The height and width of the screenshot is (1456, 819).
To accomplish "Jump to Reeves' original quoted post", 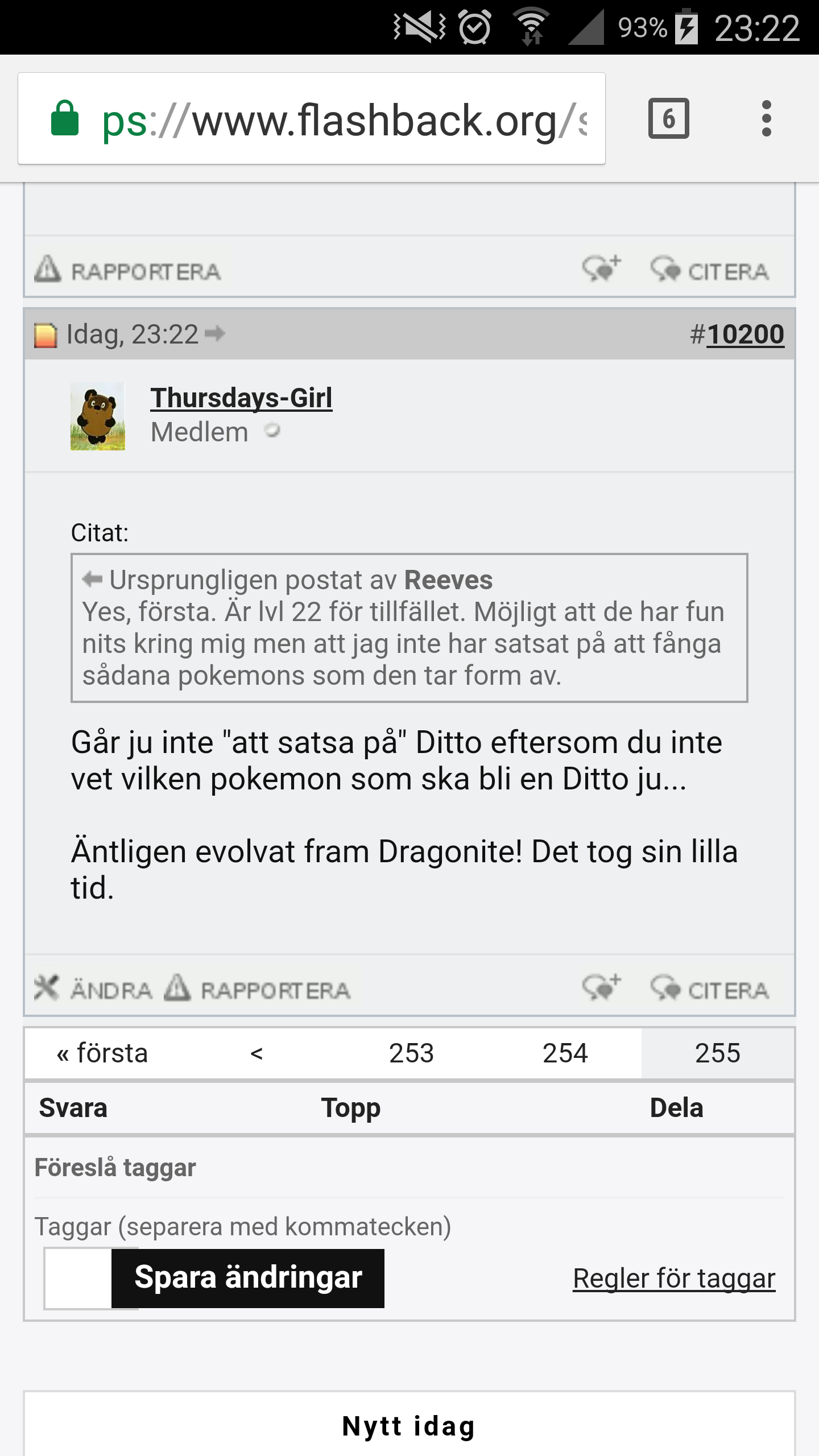I will tap(92, 580).
